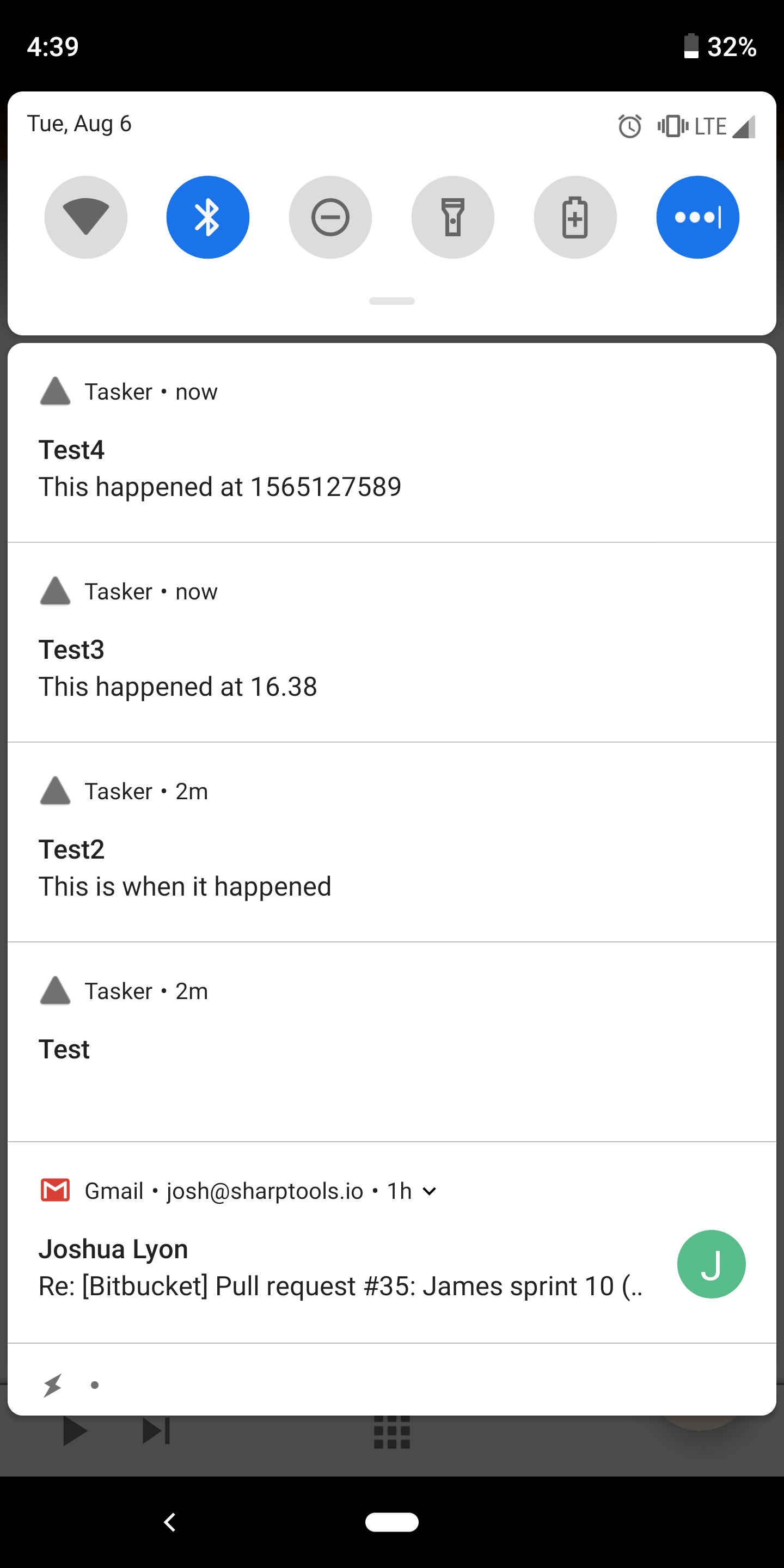This screenshot has height=1568, width=784.
Task: Expand the Gmail notification chevron
Action: click(429, 1191)
